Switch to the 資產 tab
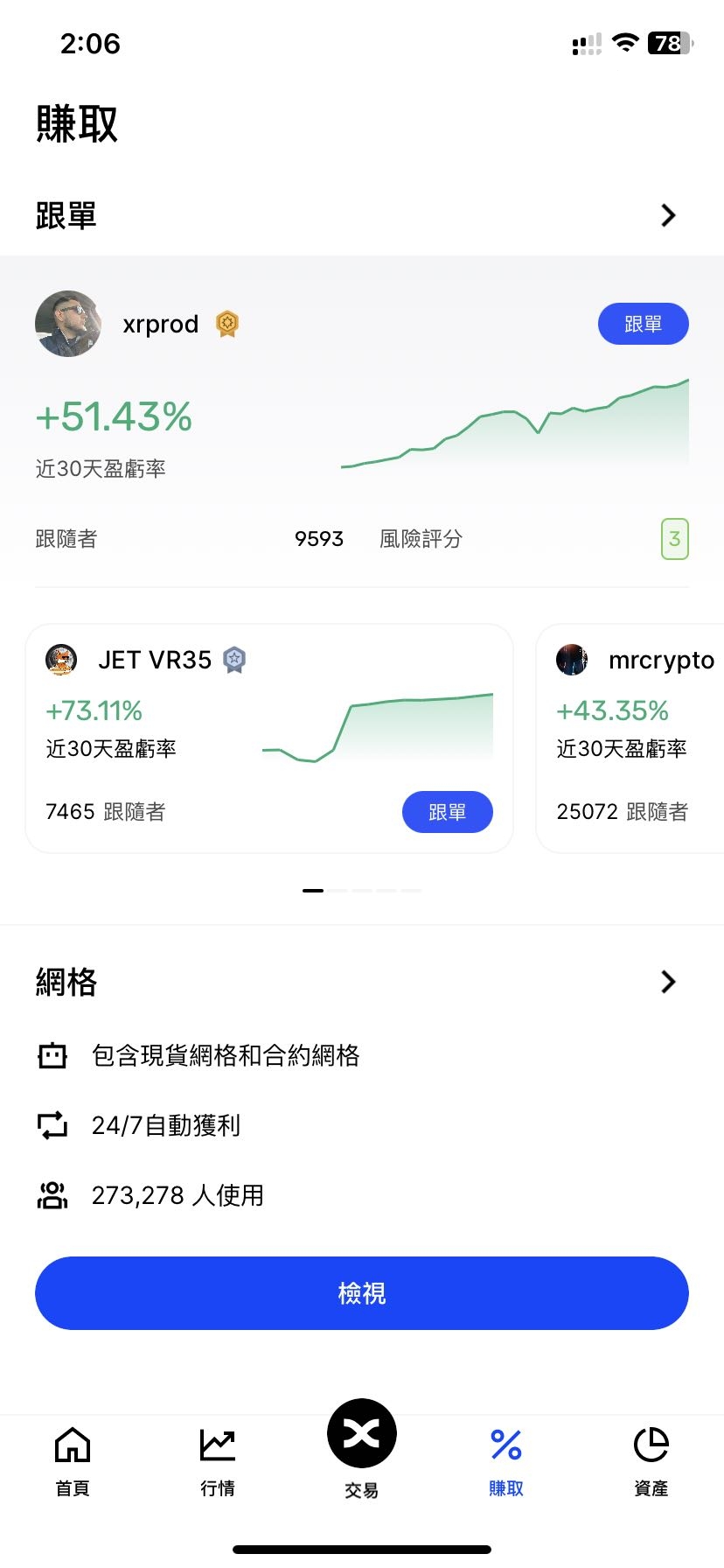Image resolution: width=724 pixels, height=1568 pixels. point(651,1459)
